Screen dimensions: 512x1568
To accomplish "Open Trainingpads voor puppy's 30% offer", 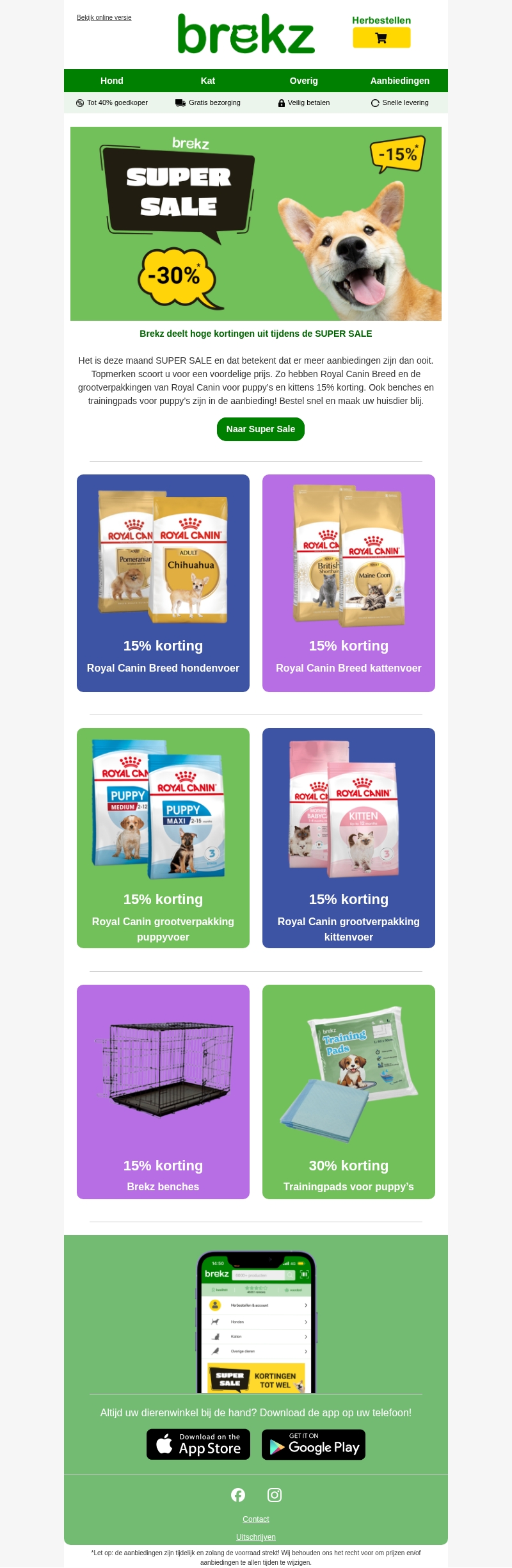I will (349, 1091).
